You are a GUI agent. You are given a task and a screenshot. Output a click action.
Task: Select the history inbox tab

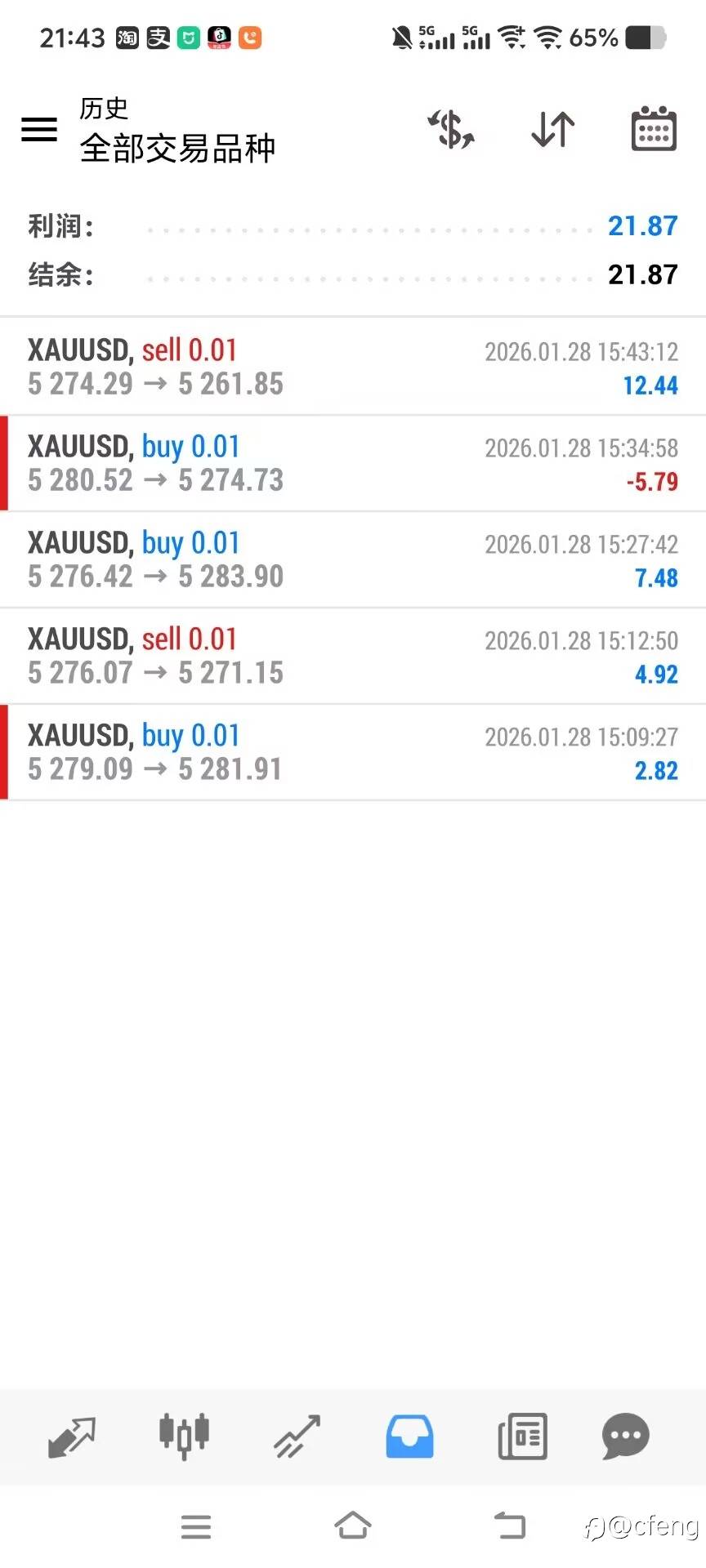[409, 1437]
